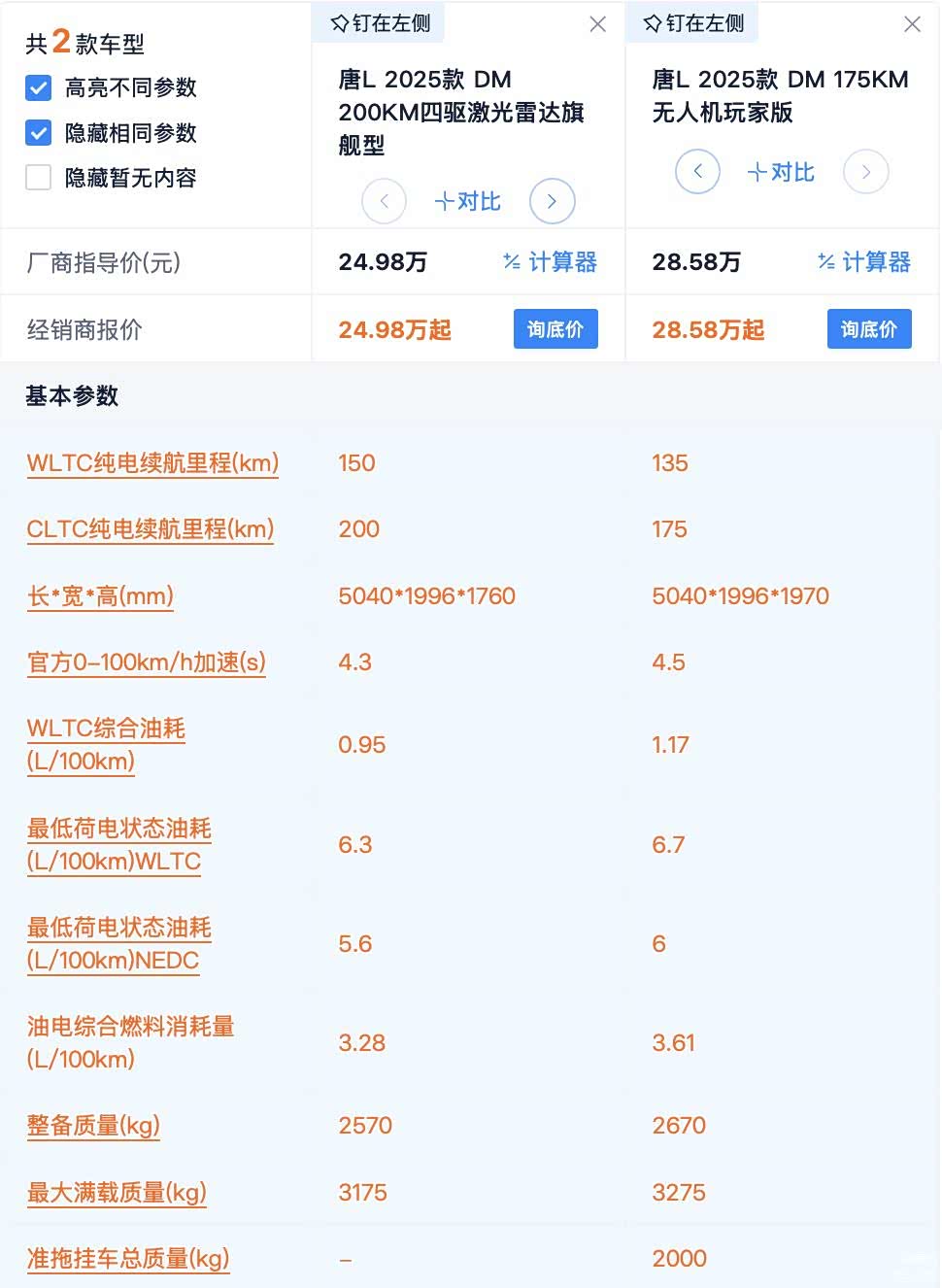Move 175KM 无人机玩家版 column left
This screenshot has width=942, height=1288.
[697, 172]
